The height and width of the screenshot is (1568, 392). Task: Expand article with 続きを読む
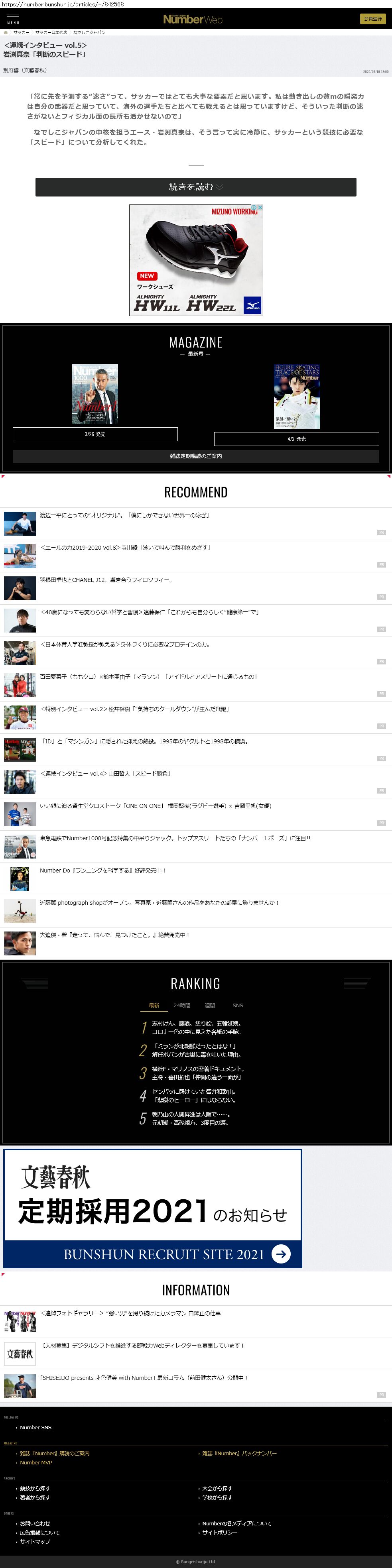tap(195, 187)
